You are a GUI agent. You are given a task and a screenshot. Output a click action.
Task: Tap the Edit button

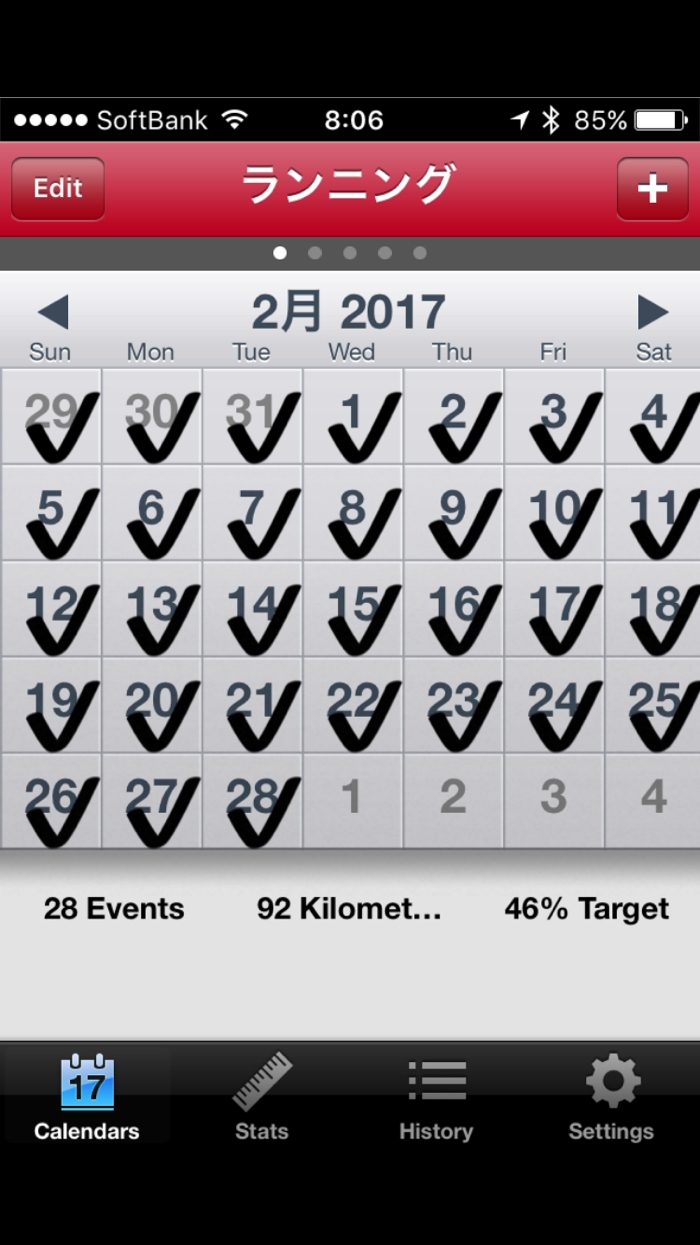click(x=57, y=189)
